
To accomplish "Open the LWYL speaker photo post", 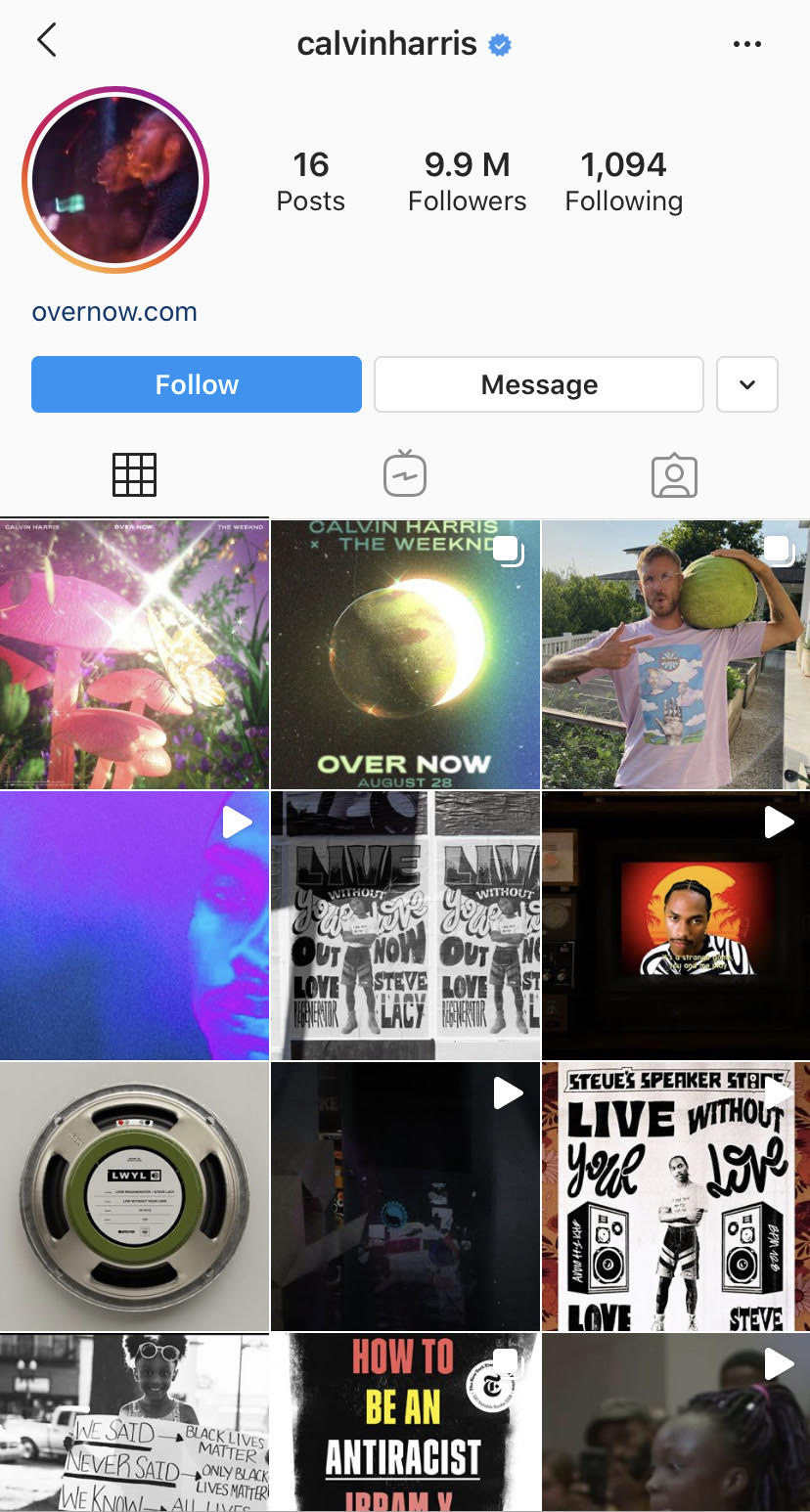I will point(134,1196).
